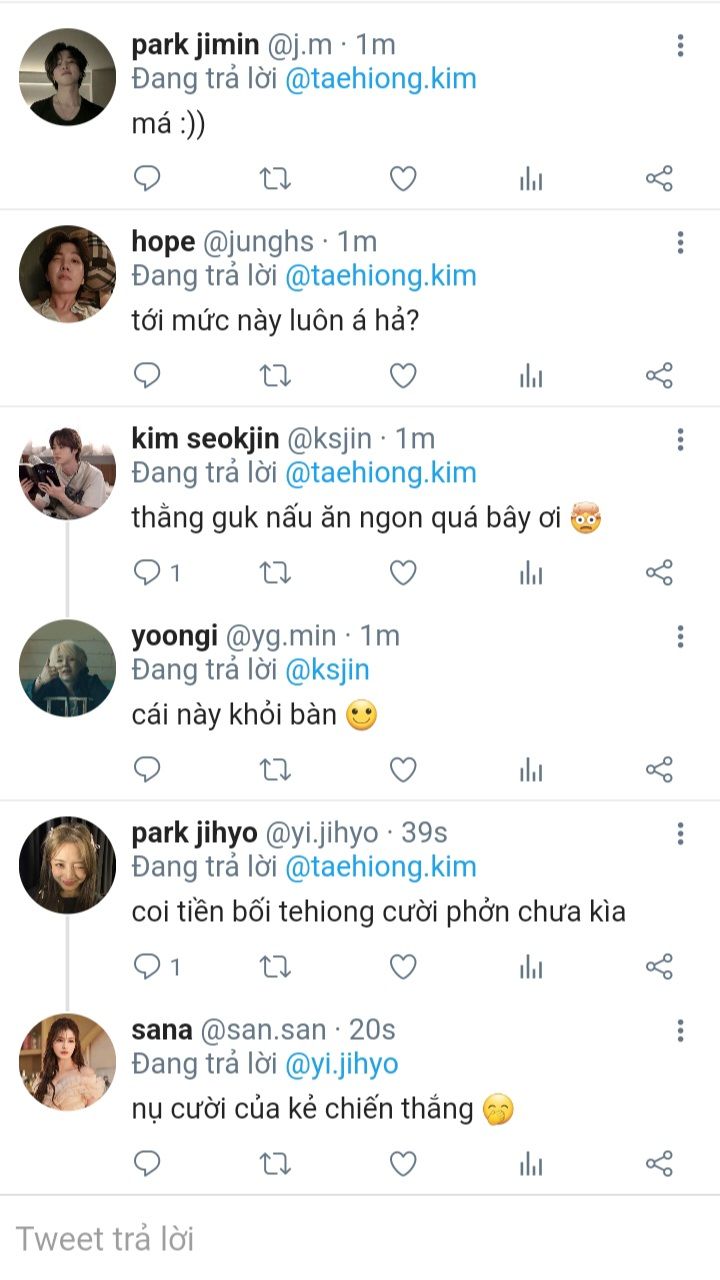Open sana's profile picture
This screenshot has height=1280, width=720.
coord(68,1062)
